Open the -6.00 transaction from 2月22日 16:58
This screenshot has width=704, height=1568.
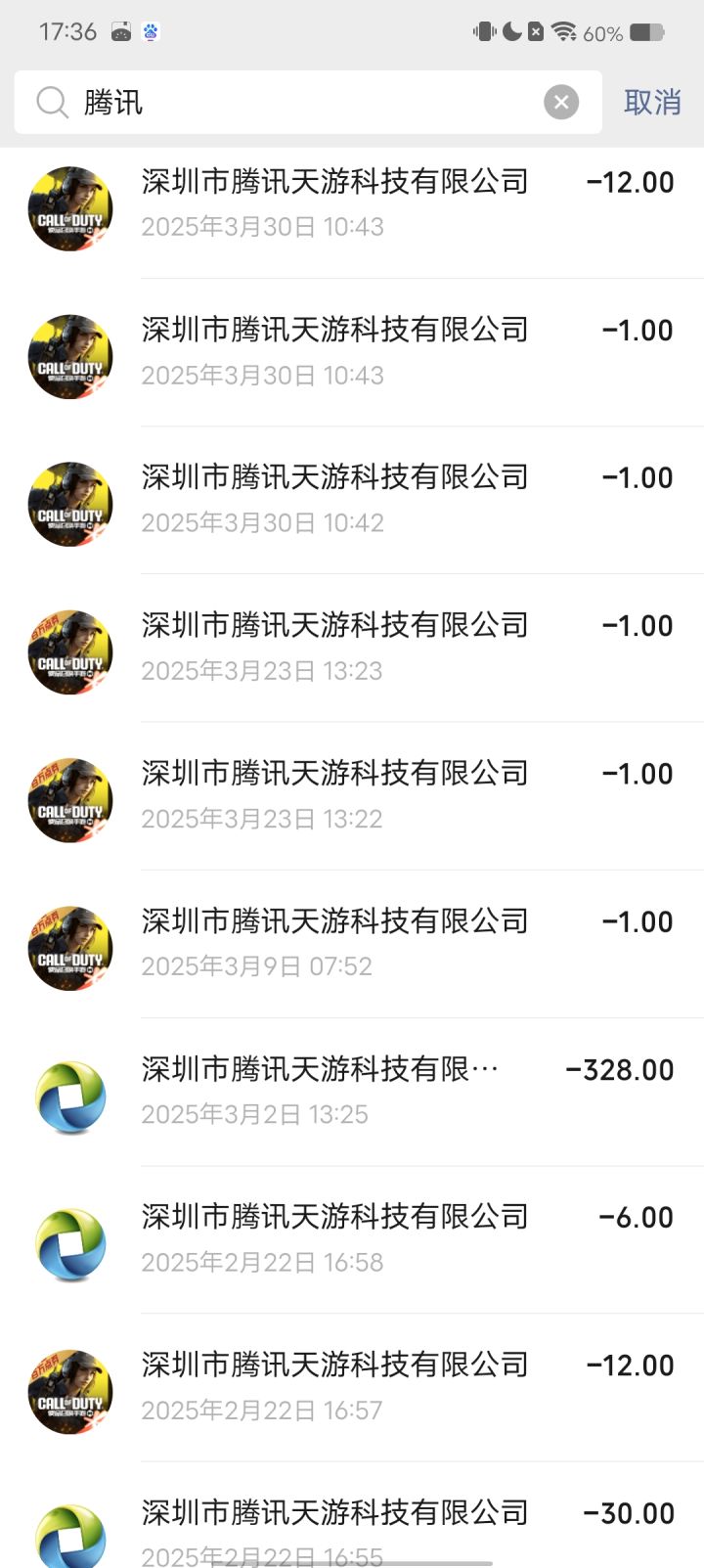pyautogui.click(x=352, y=1239)
